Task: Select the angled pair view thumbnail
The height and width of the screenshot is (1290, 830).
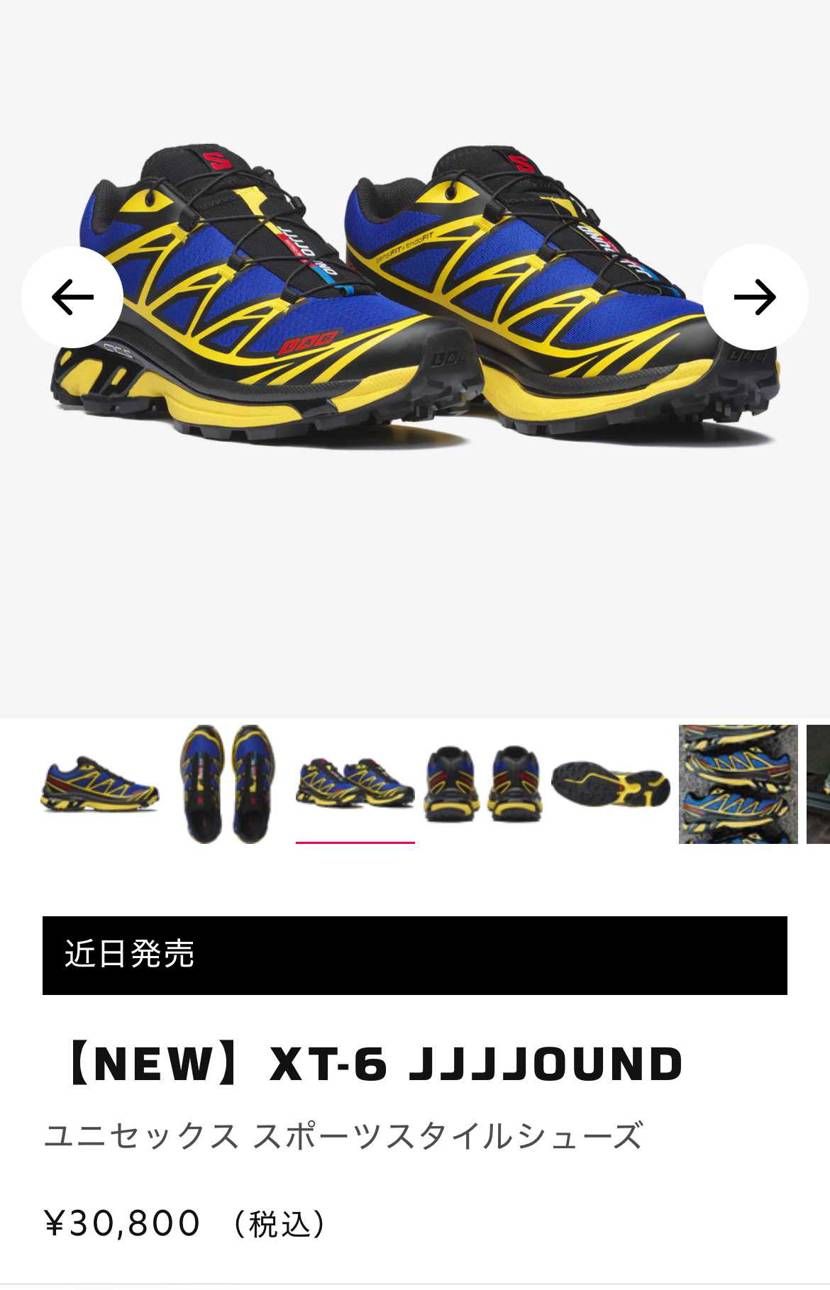Action: click(355, 784)
